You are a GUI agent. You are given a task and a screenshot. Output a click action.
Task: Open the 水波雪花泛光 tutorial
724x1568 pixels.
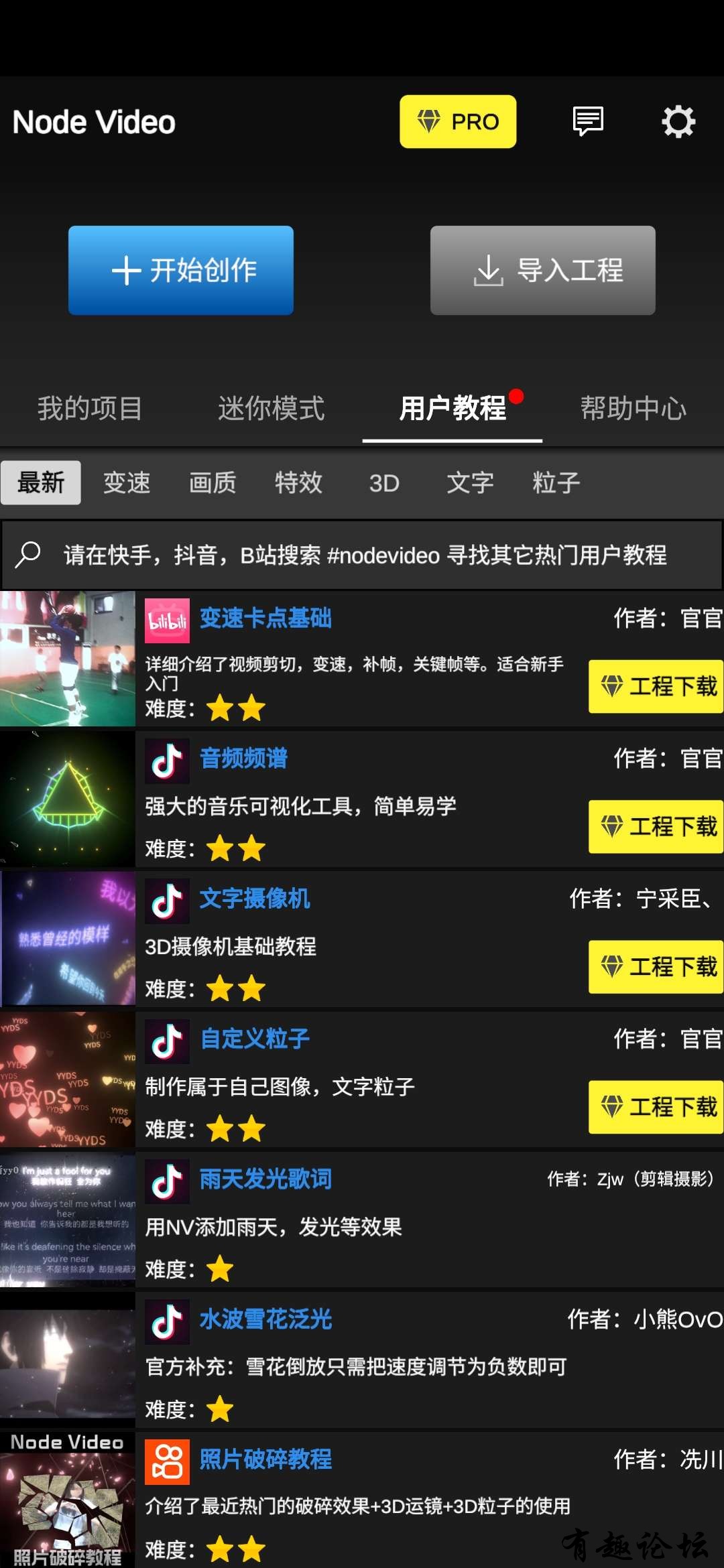click(265, 1319)
